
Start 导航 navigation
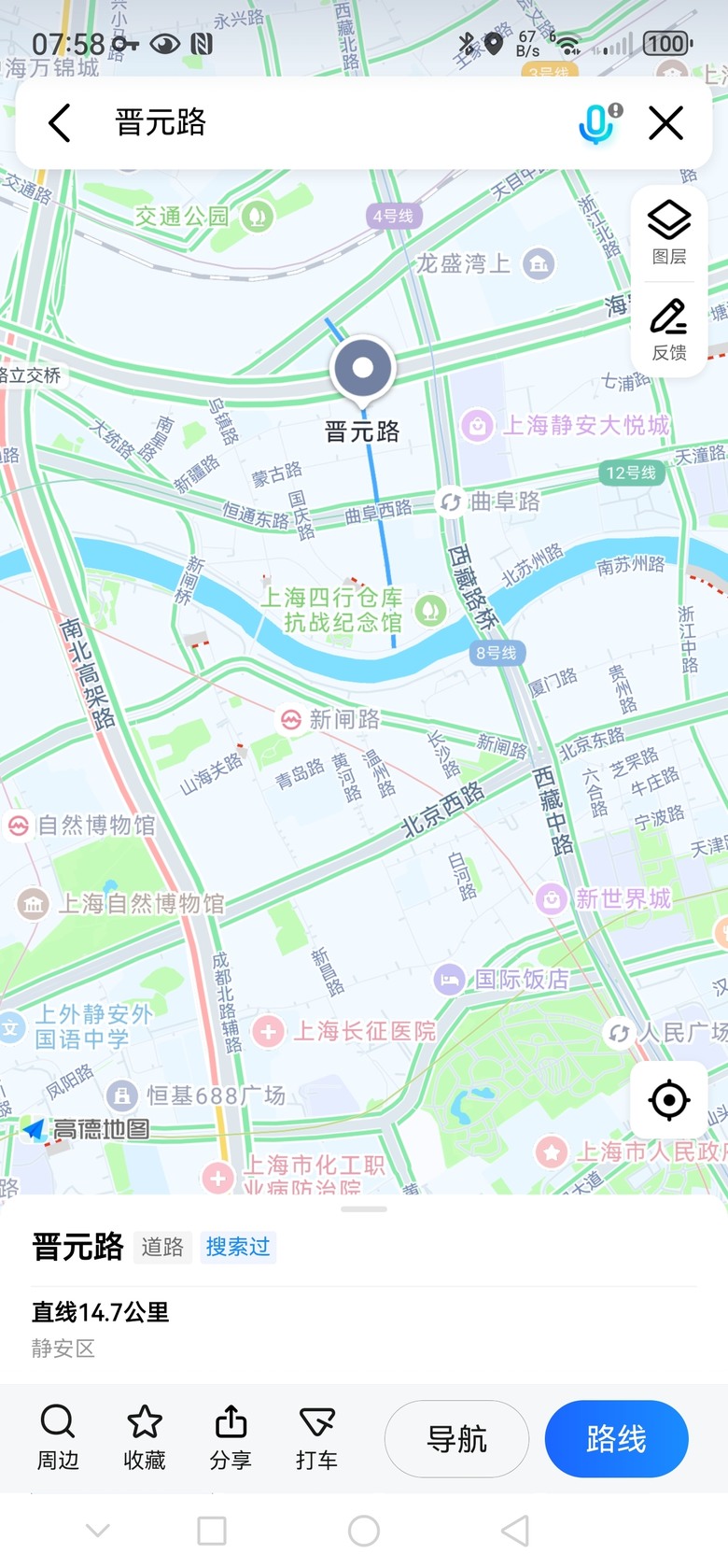pyautogui.click(x=457, y=1439)
